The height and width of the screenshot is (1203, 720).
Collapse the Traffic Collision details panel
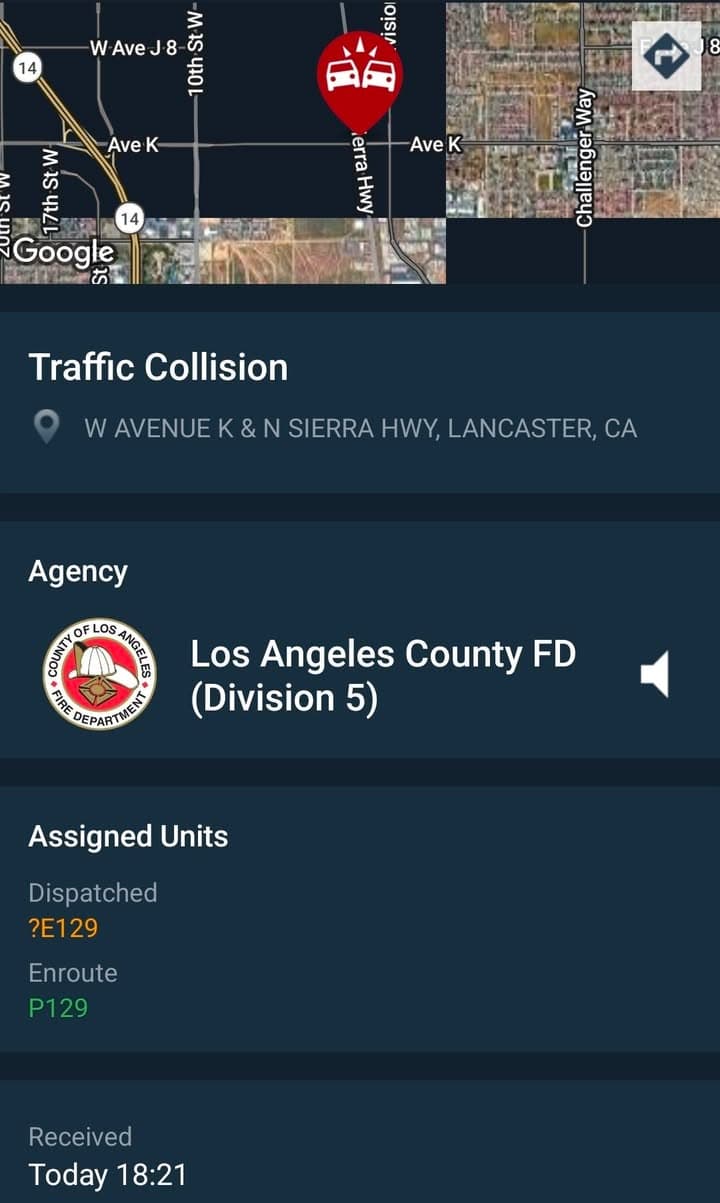tap(159, 367)
